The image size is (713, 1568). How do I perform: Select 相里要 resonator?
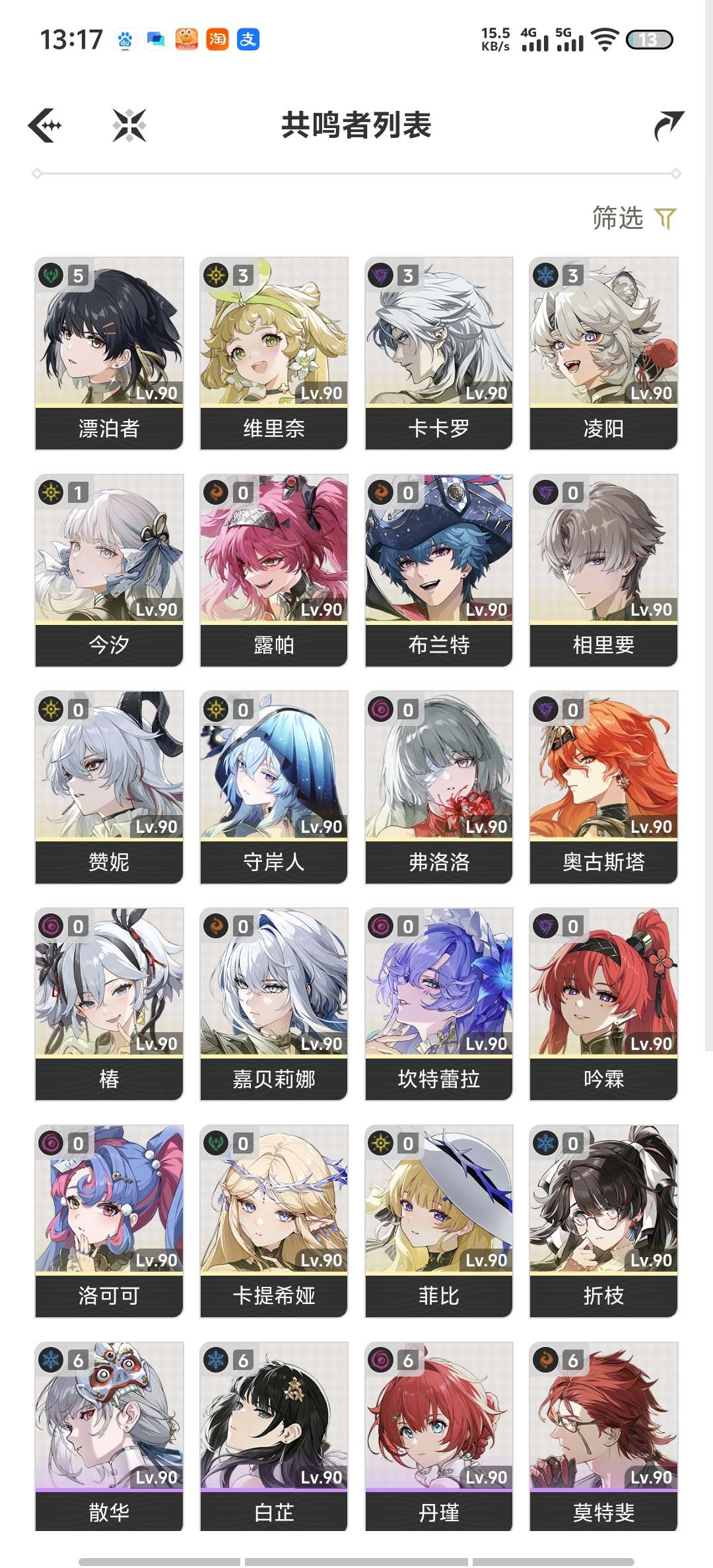click(603, 570)
